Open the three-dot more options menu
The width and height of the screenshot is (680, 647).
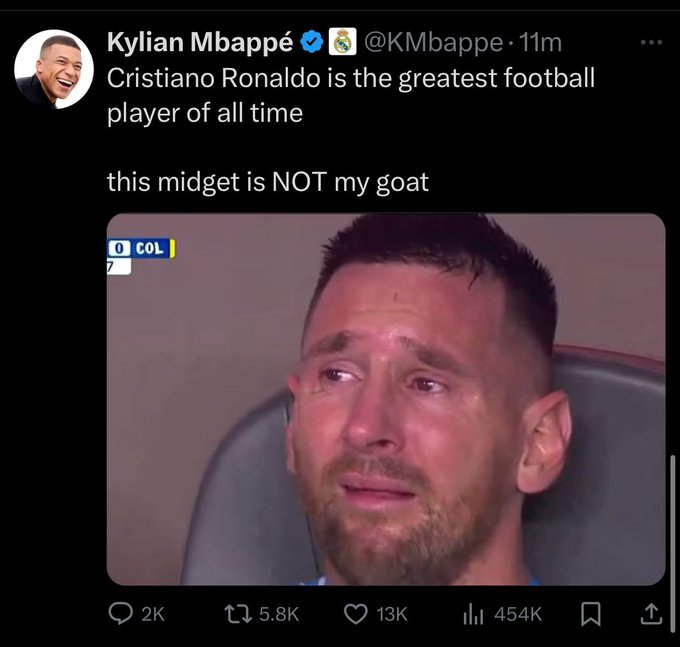coord(651,42)
